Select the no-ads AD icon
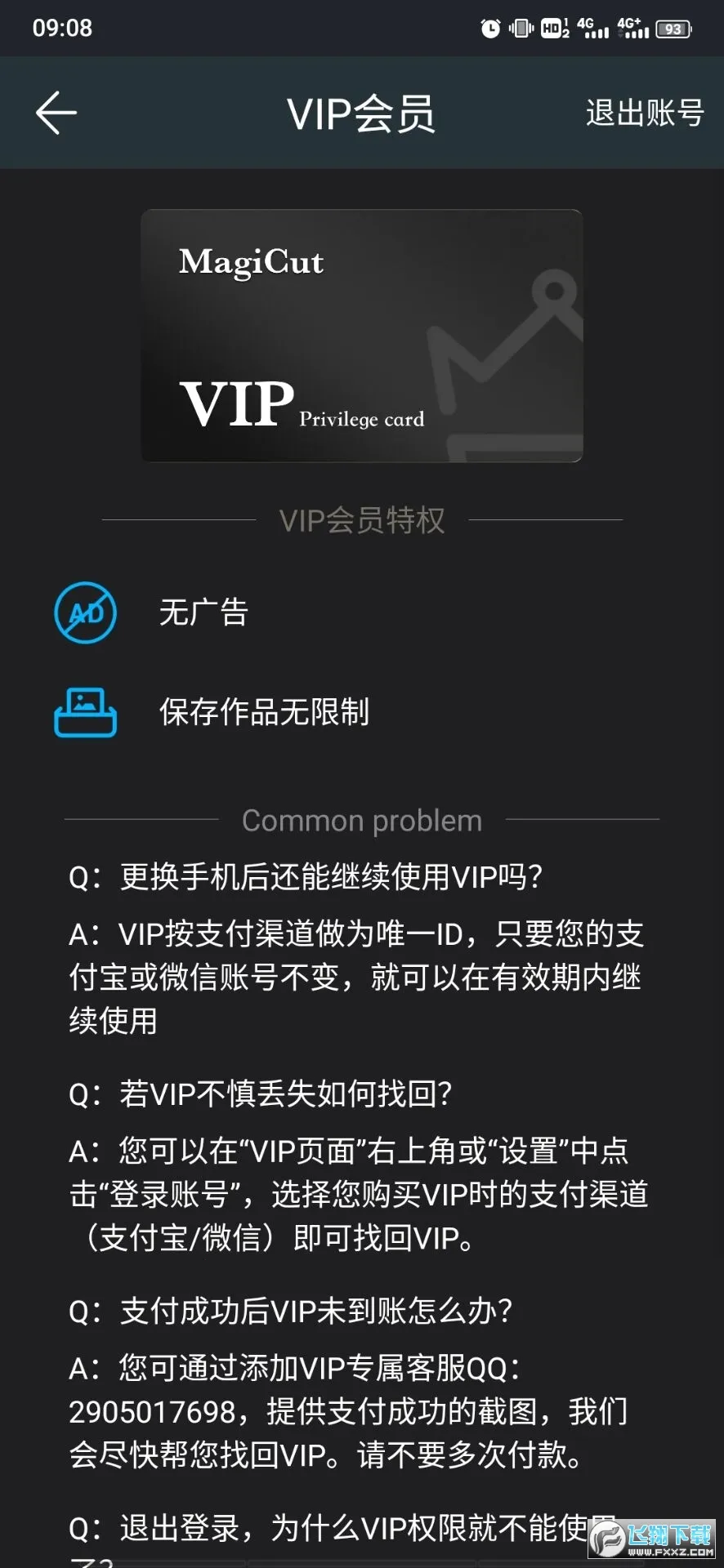 (x=85, y=613)
